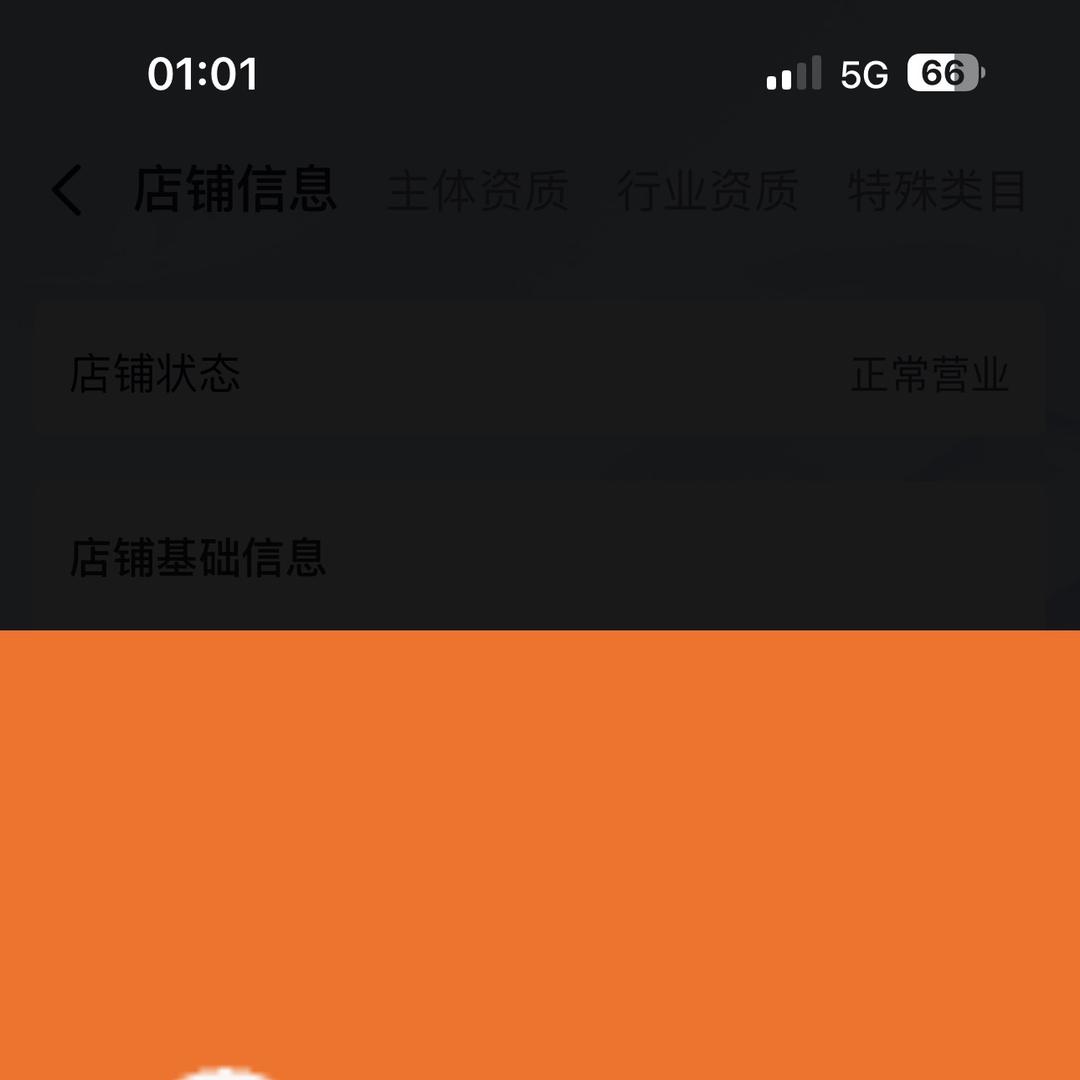The image size is (1080, 1080).
Task: Open the 行业资质 tab
Action: click(x=708, y=190)
